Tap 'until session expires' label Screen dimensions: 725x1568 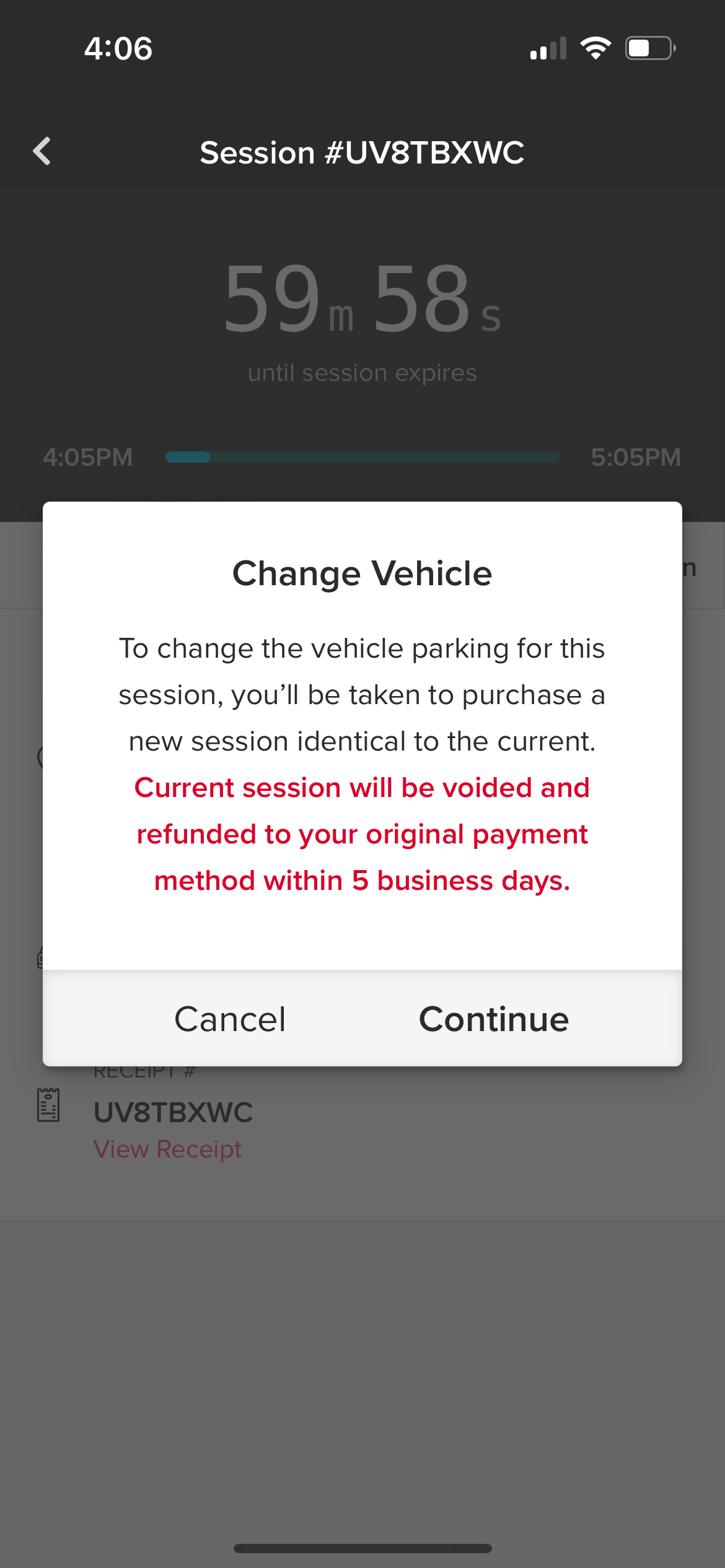click(x=362, y=372)
